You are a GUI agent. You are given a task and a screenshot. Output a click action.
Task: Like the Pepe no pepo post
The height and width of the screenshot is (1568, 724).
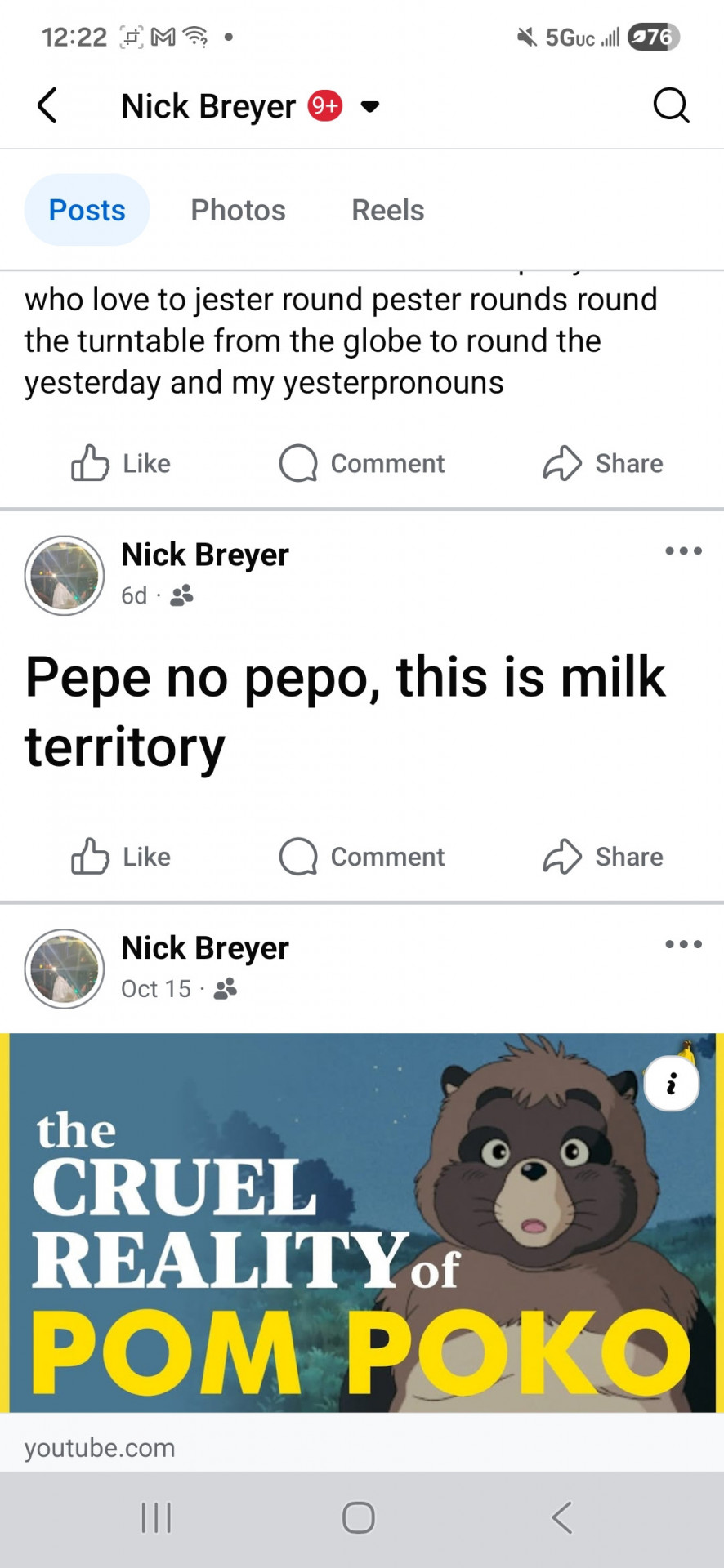click(121, 857)
